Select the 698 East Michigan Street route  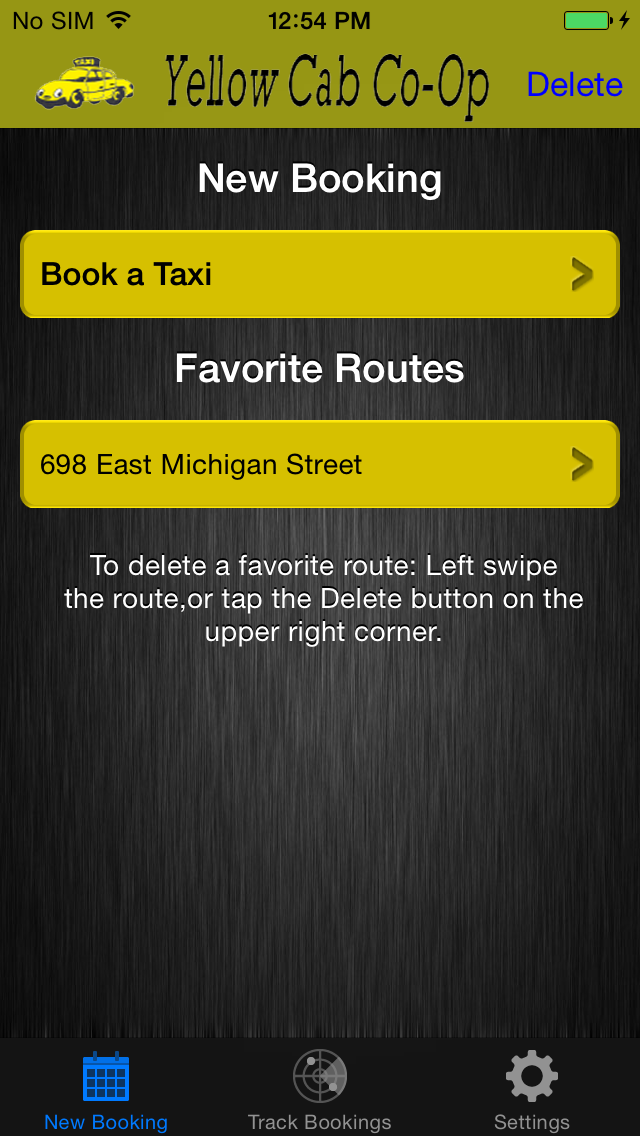(320, 464)
